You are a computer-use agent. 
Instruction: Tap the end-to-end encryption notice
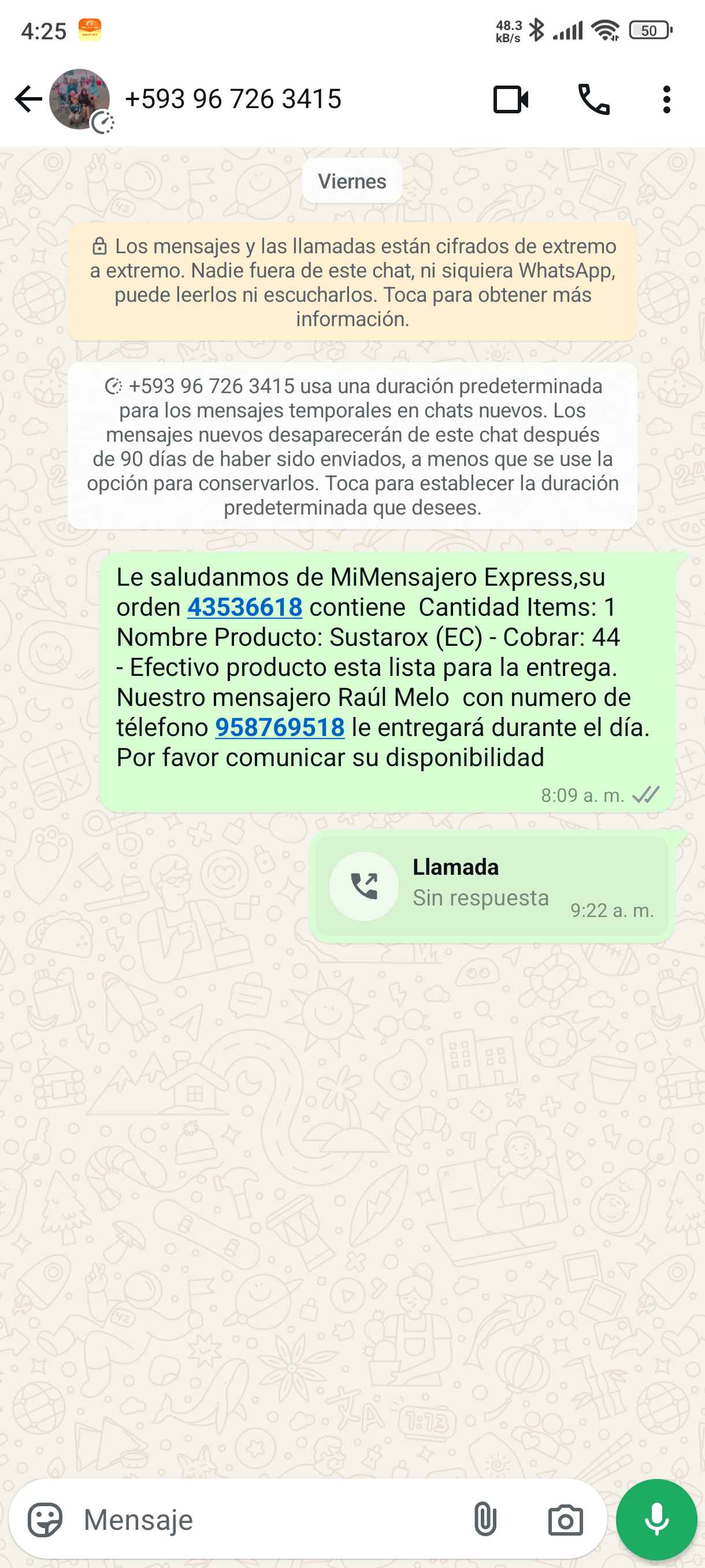tap(352, 282)
